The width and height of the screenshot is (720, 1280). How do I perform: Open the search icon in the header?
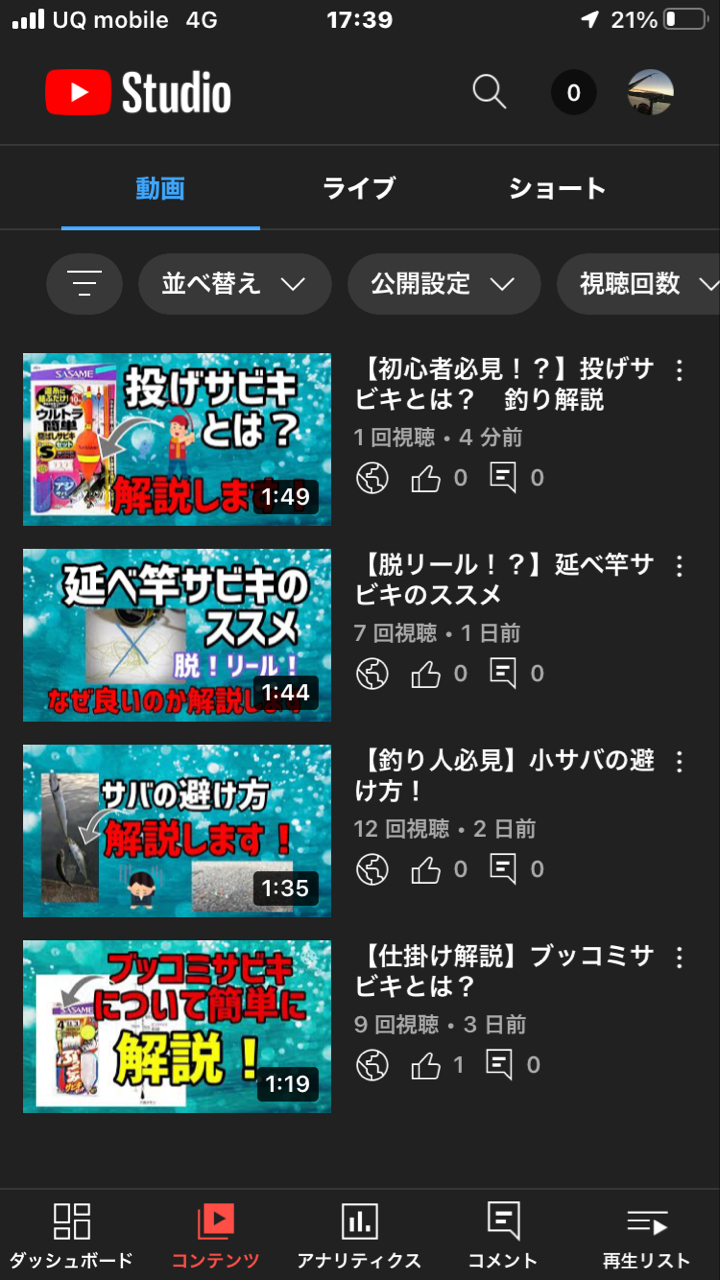pyautogui.click(x=489, y=93)
